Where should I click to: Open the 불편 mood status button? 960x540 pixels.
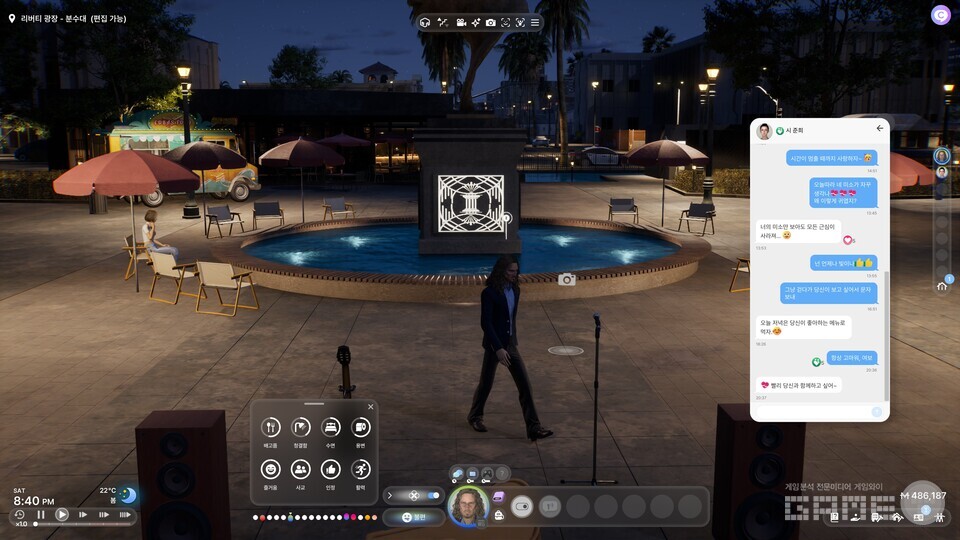[413, 517]
